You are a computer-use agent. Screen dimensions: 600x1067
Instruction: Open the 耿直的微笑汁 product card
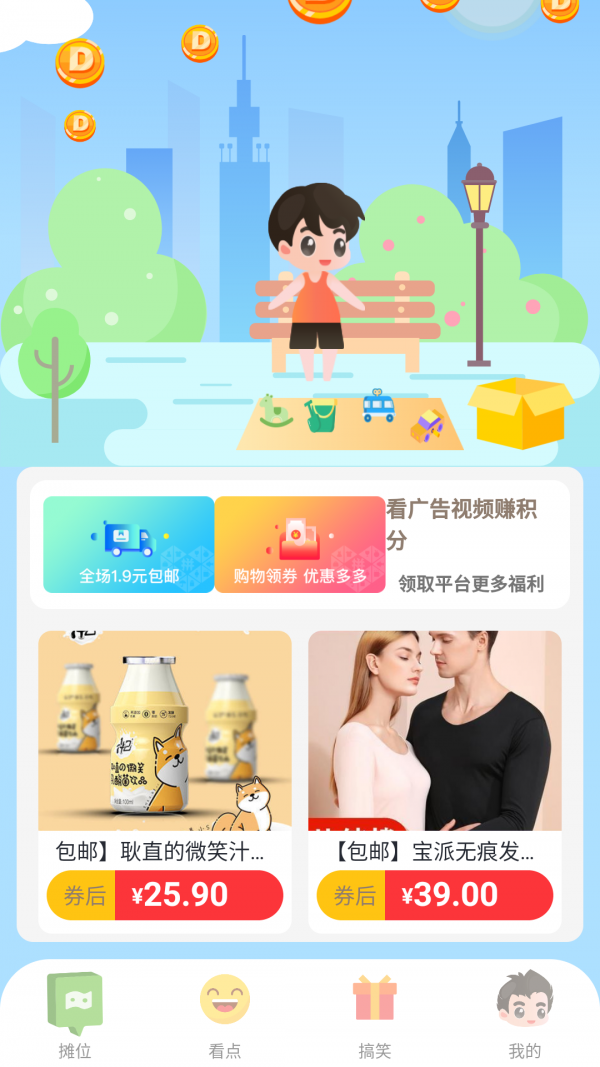pyautogui.click(x=165, y=781)
